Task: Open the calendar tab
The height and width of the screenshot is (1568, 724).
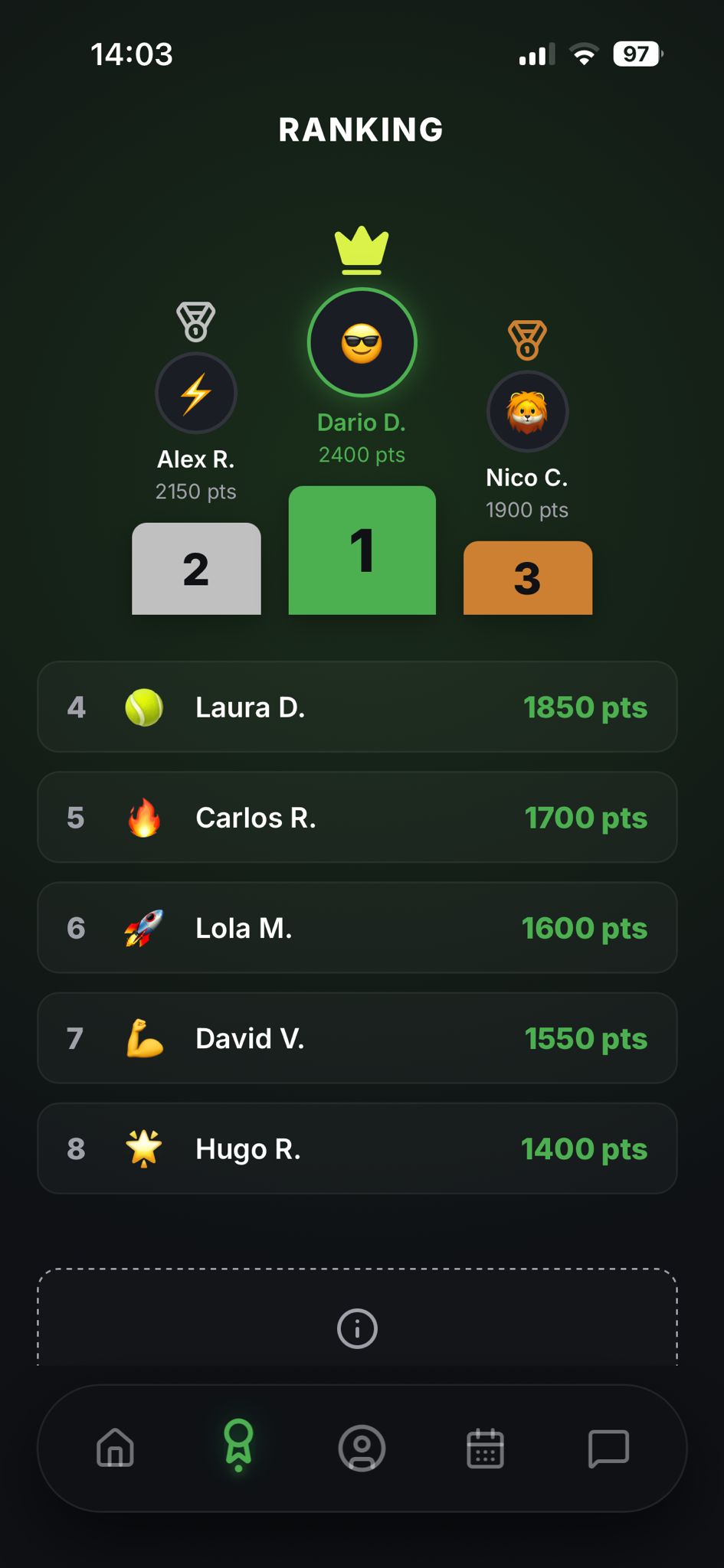Action: [x=485, y=1448]
